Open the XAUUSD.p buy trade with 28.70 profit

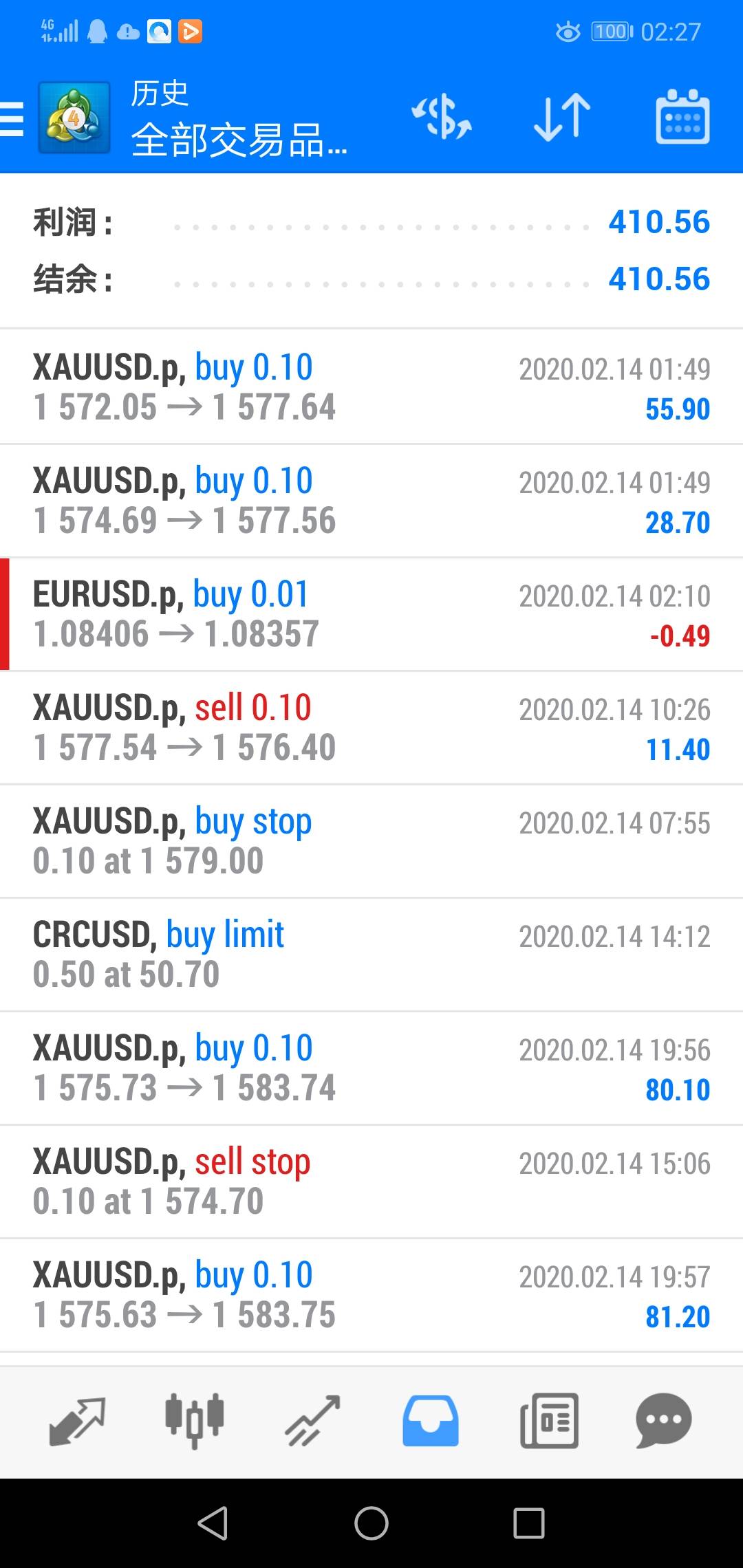tap(371, 501)
